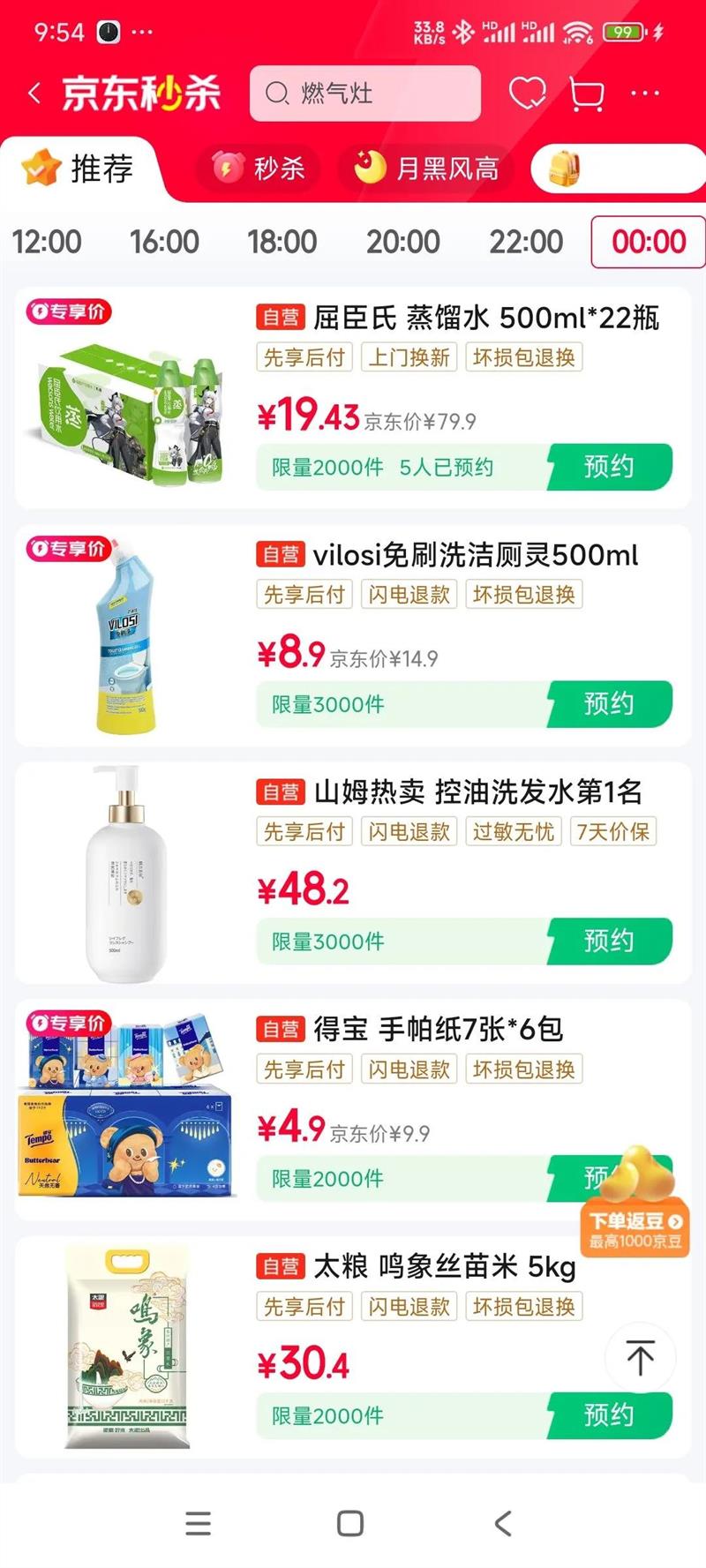This screenshot has width=706, height=1568.
Task: Open the three-dot overflow menu
Action: [645, 94]
